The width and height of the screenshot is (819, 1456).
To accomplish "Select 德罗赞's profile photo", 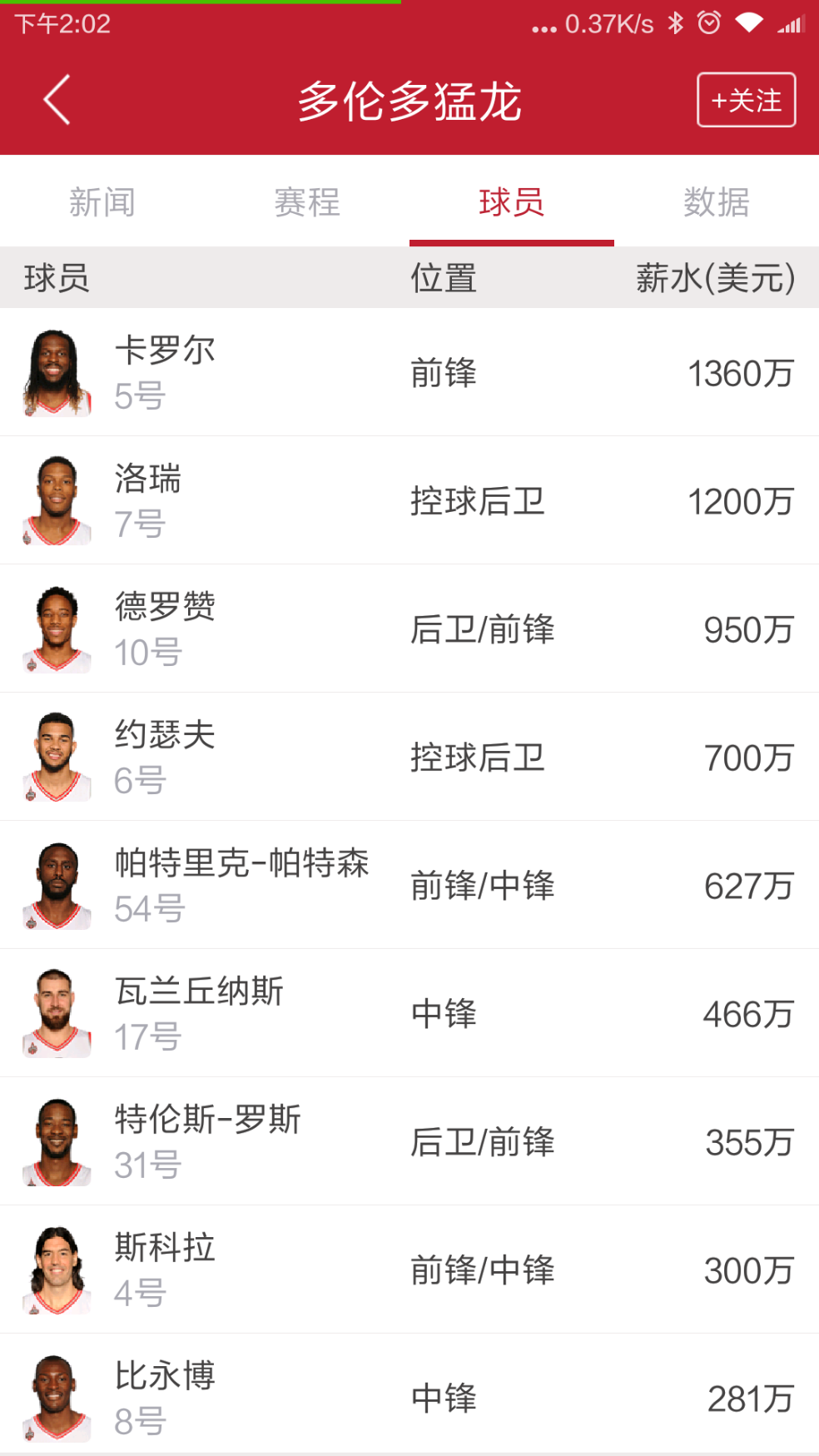I will click(55, 628).
